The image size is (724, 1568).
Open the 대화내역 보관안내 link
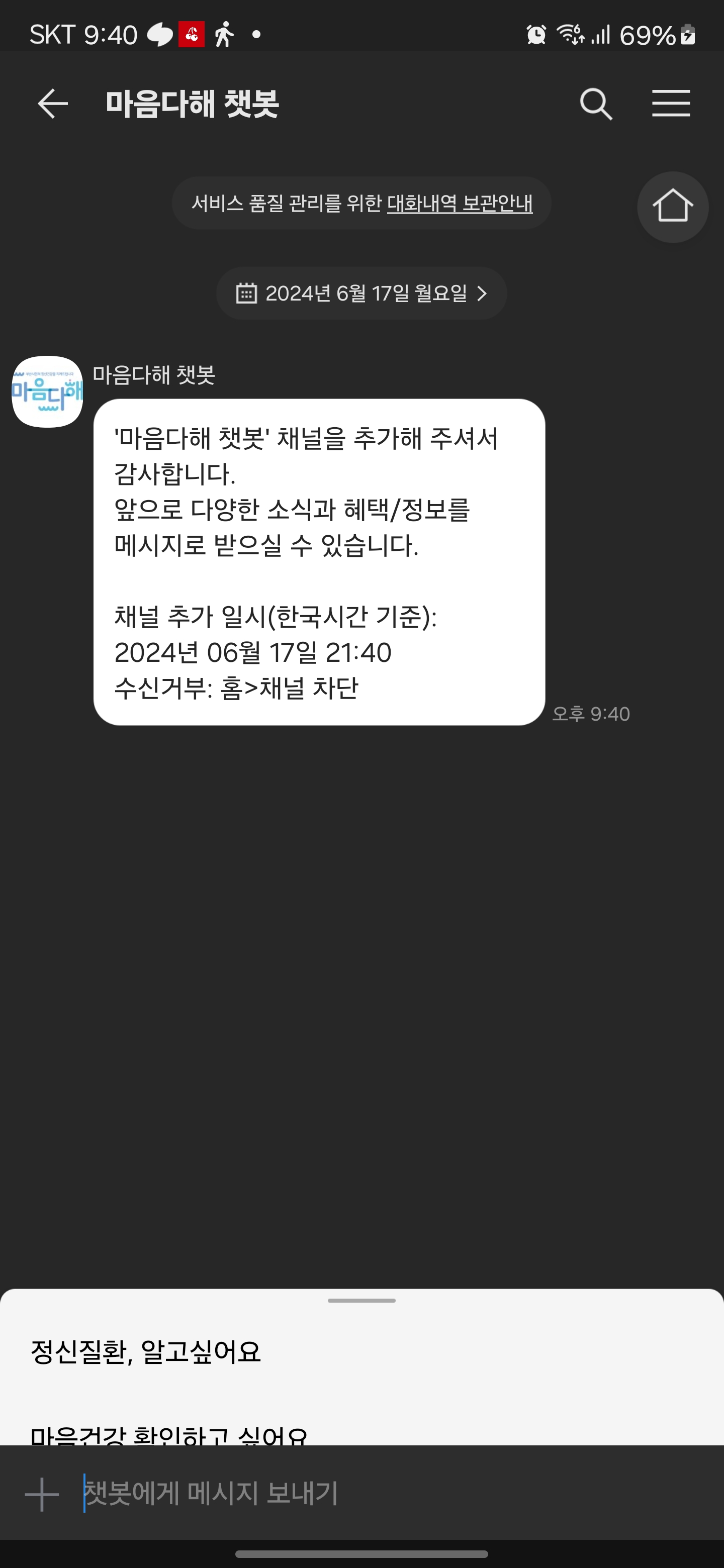point(460,204)
